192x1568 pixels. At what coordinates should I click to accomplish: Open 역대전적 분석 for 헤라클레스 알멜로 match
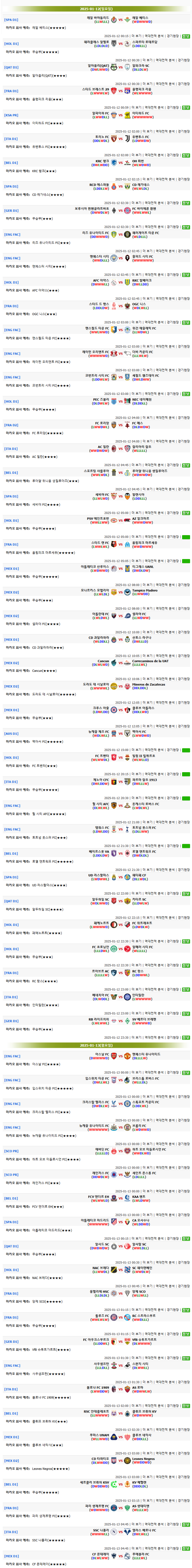162,60
